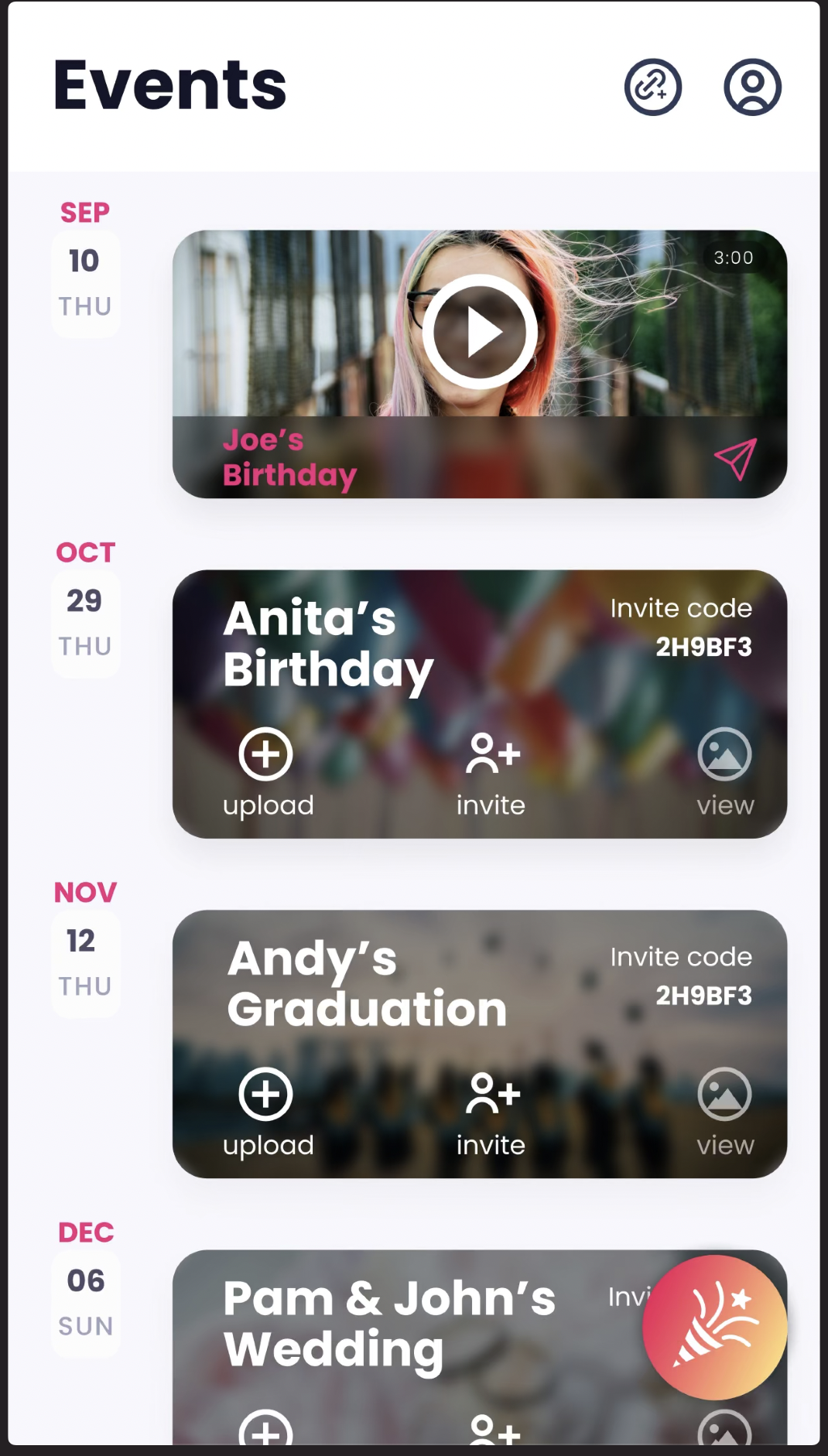Open Pam & John's Wedding card
Screen dimensions: 828x1456
click(387, 1324)
